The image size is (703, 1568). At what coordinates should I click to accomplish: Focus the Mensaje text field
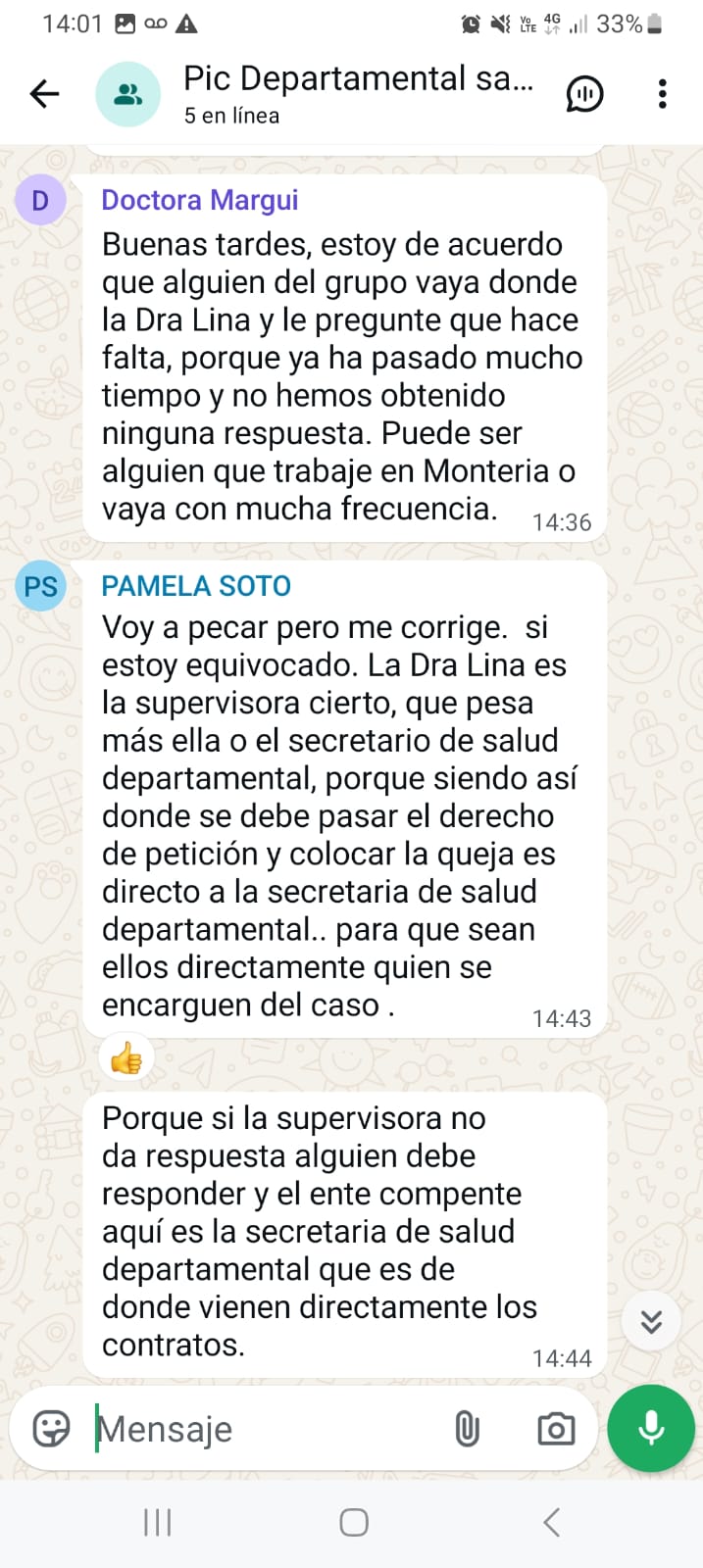[265, 1429]
